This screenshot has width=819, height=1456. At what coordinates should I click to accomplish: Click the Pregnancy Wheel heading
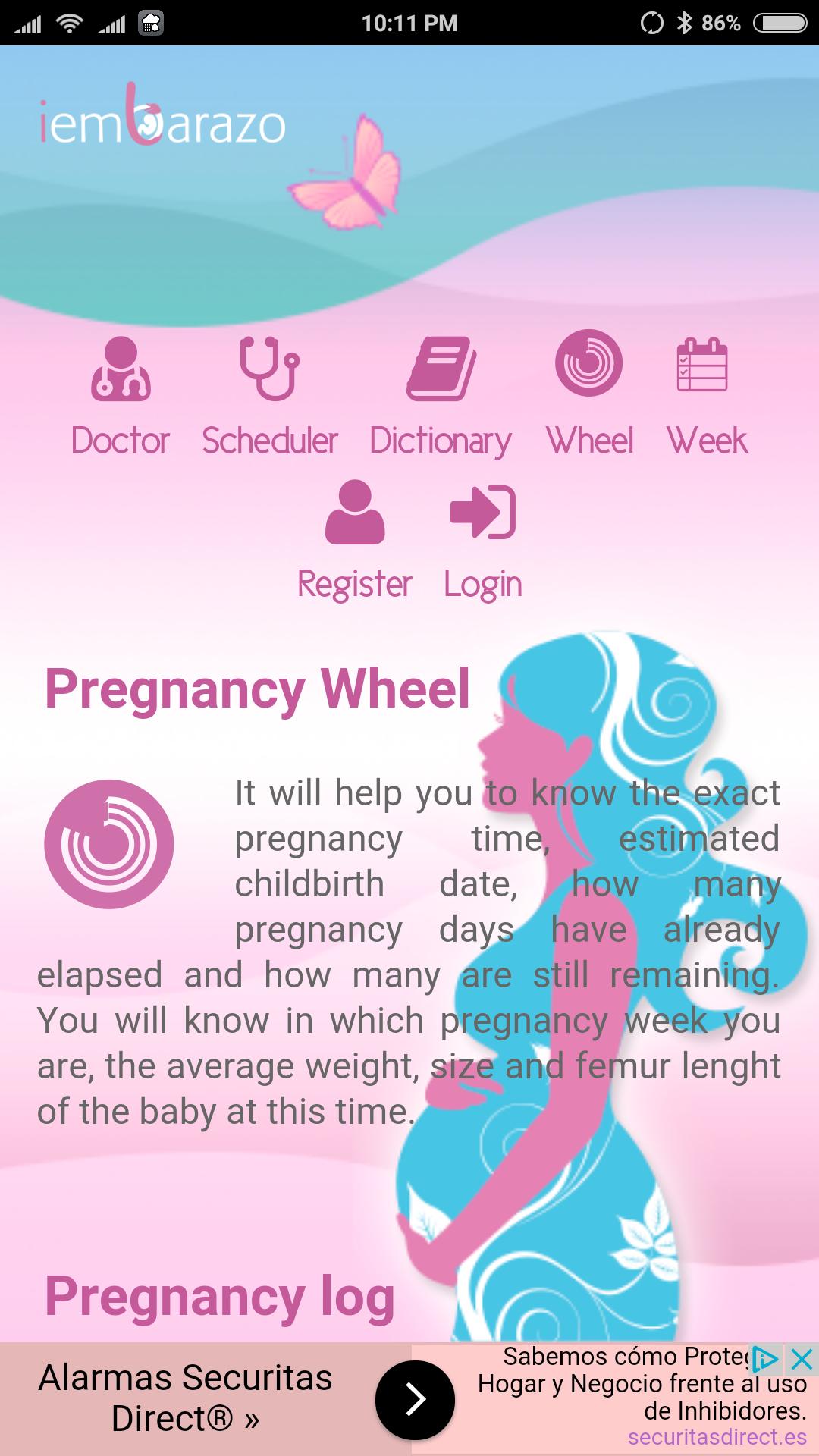point(259,689)
